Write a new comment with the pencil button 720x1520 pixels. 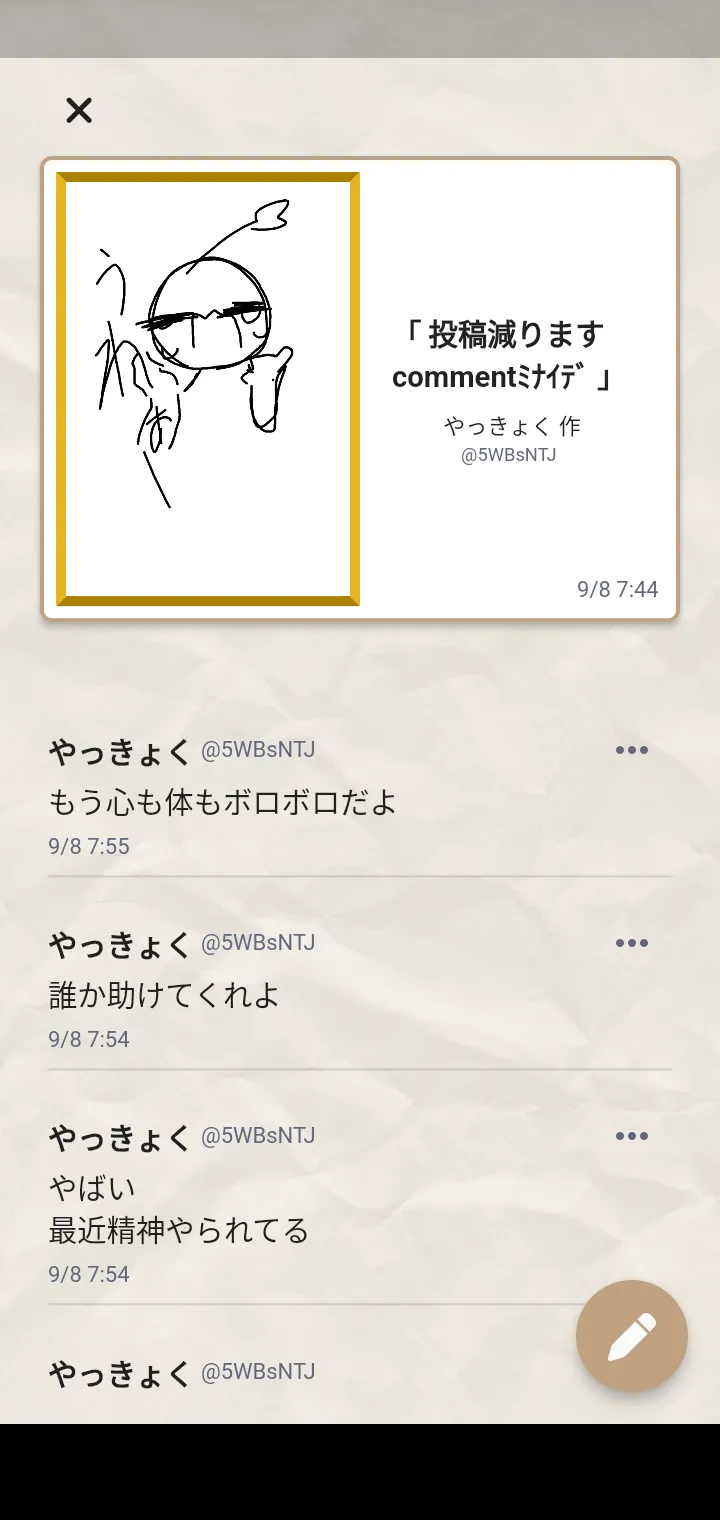(632, 1336)
